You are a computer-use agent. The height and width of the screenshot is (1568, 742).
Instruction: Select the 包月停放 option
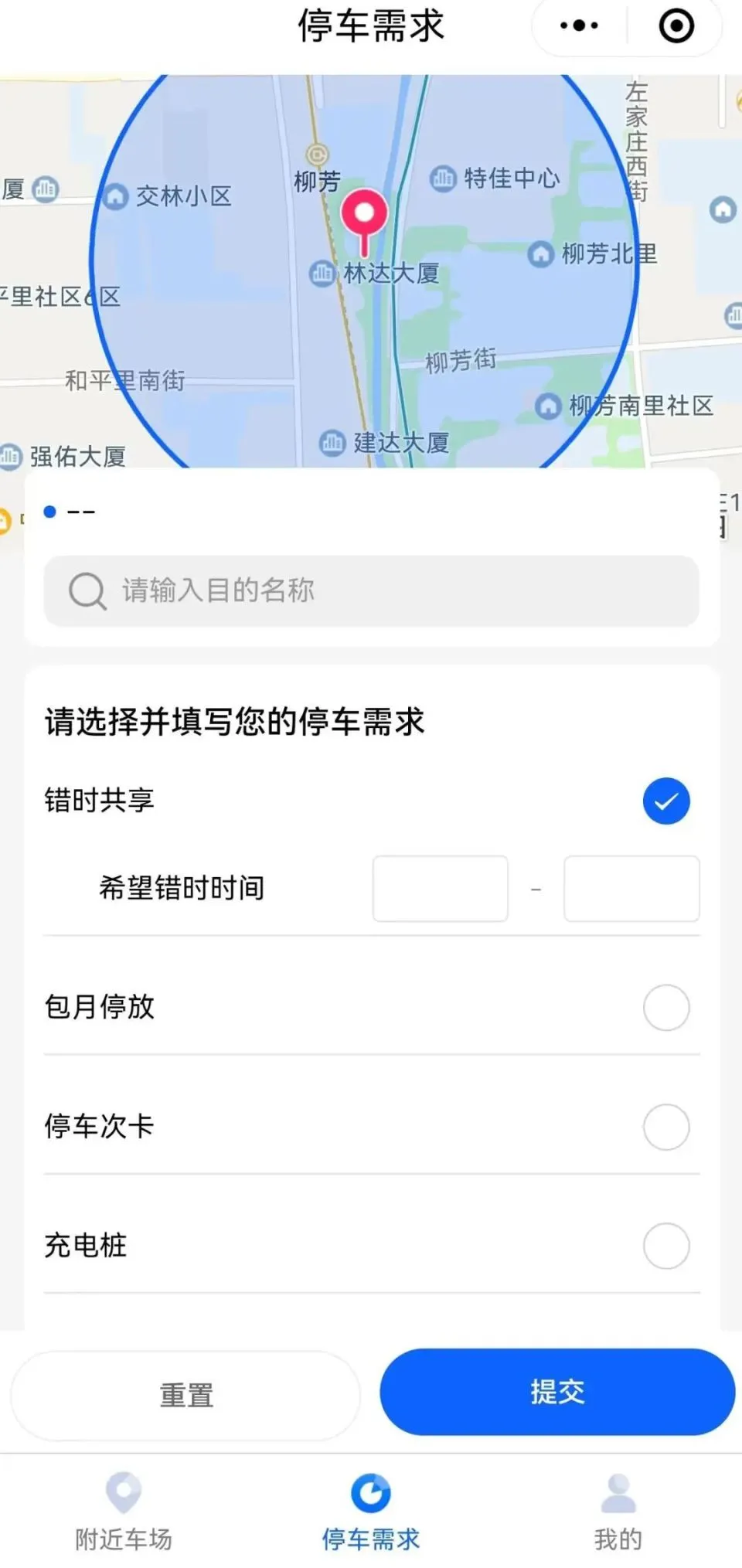point(665,1008)
